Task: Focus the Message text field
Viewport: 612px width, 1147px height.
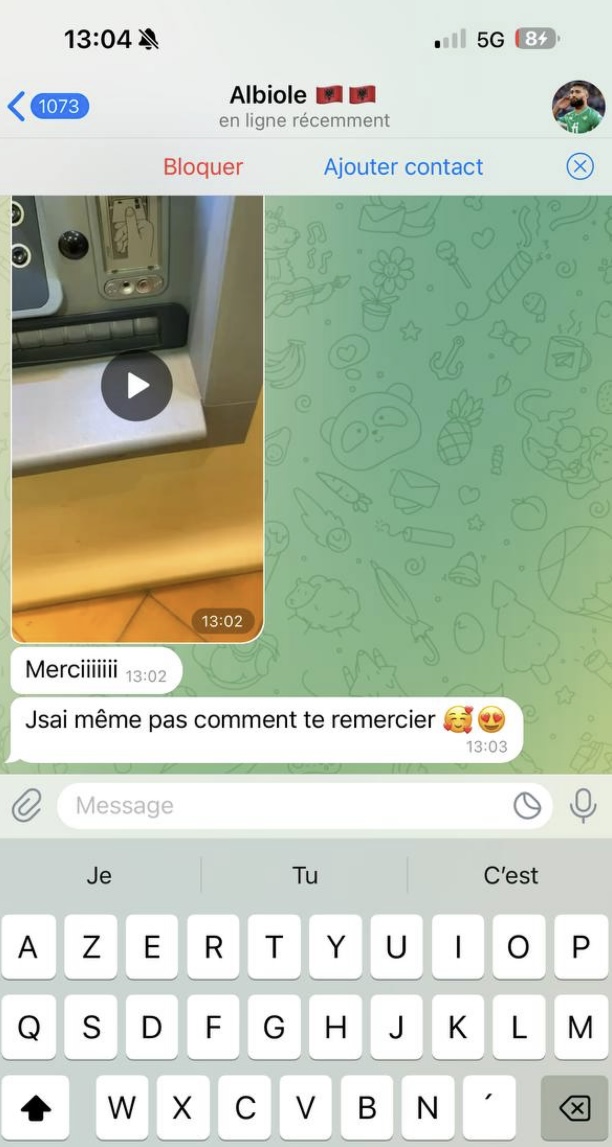Action: (x=280, y=805)
